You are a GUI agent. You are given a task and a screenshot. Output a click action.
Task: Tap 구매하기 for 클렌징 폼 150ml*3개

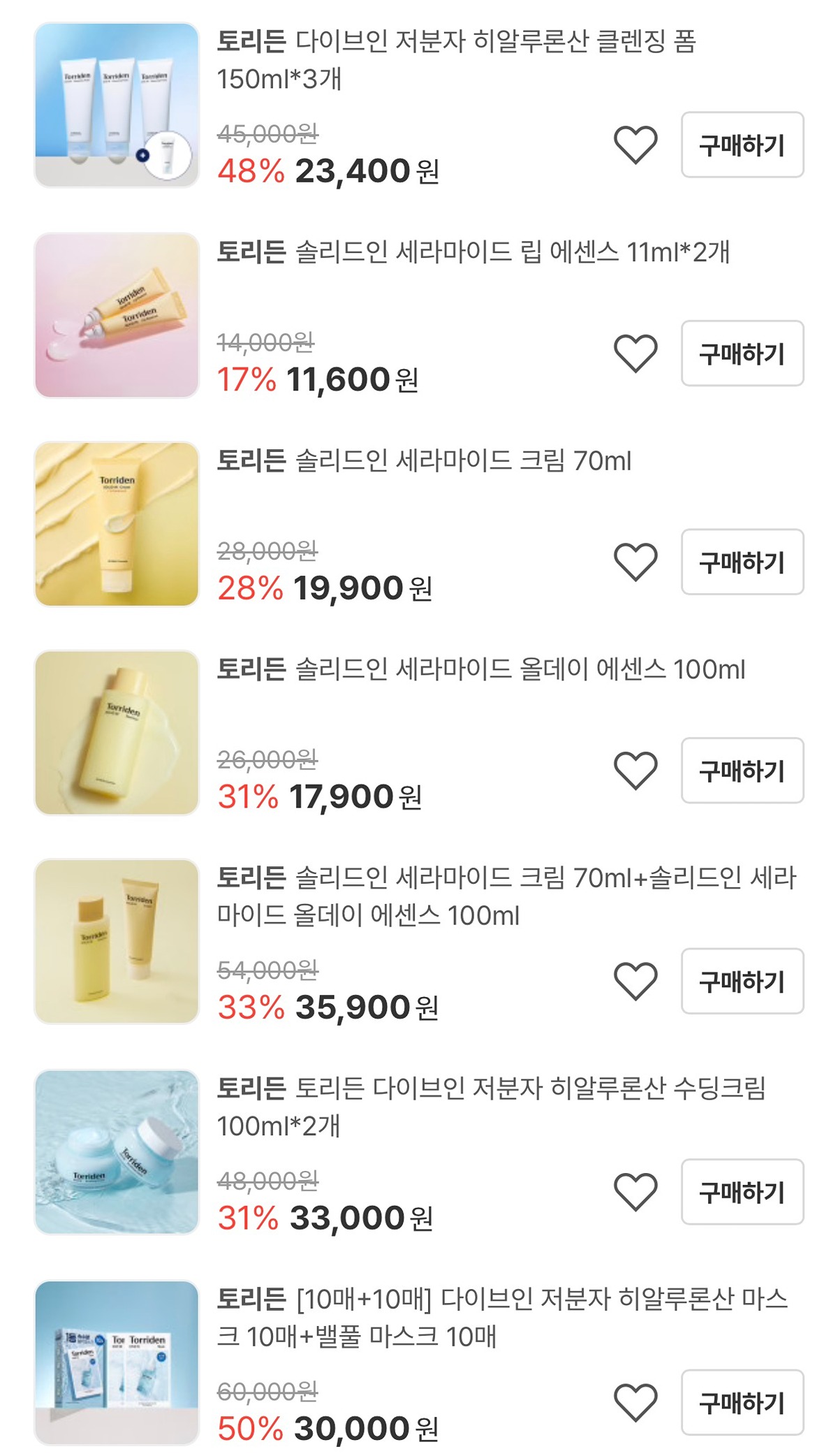point(742,145)
